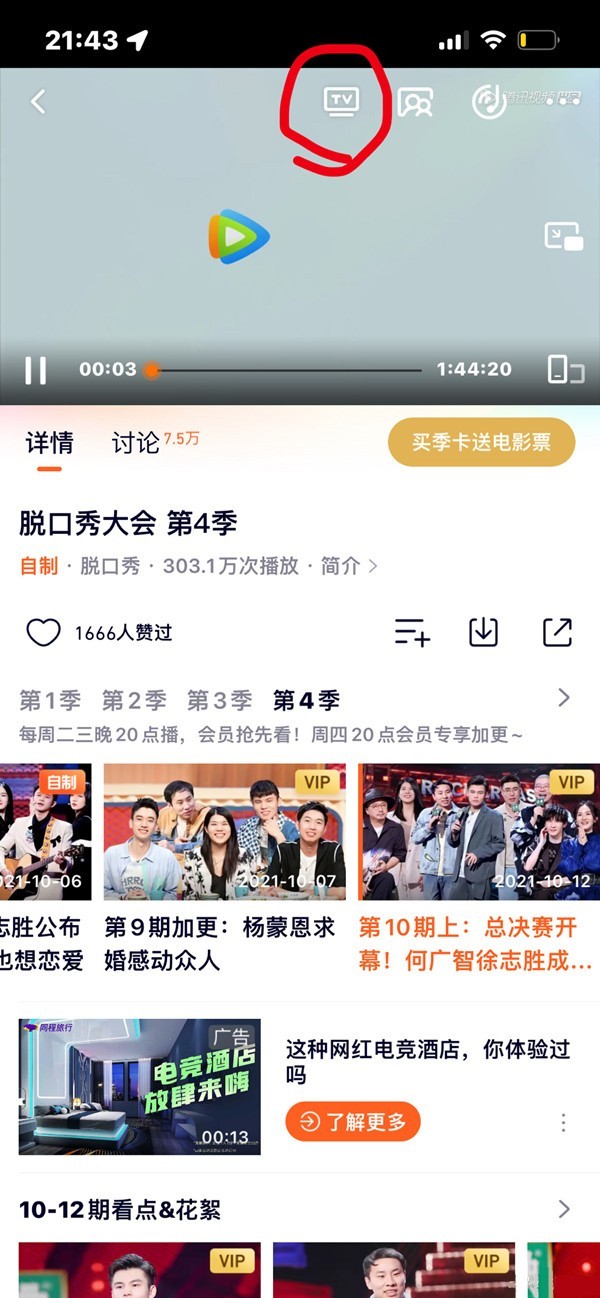
Task: Open the watch-together icon
Action: (x=416, y=102)
